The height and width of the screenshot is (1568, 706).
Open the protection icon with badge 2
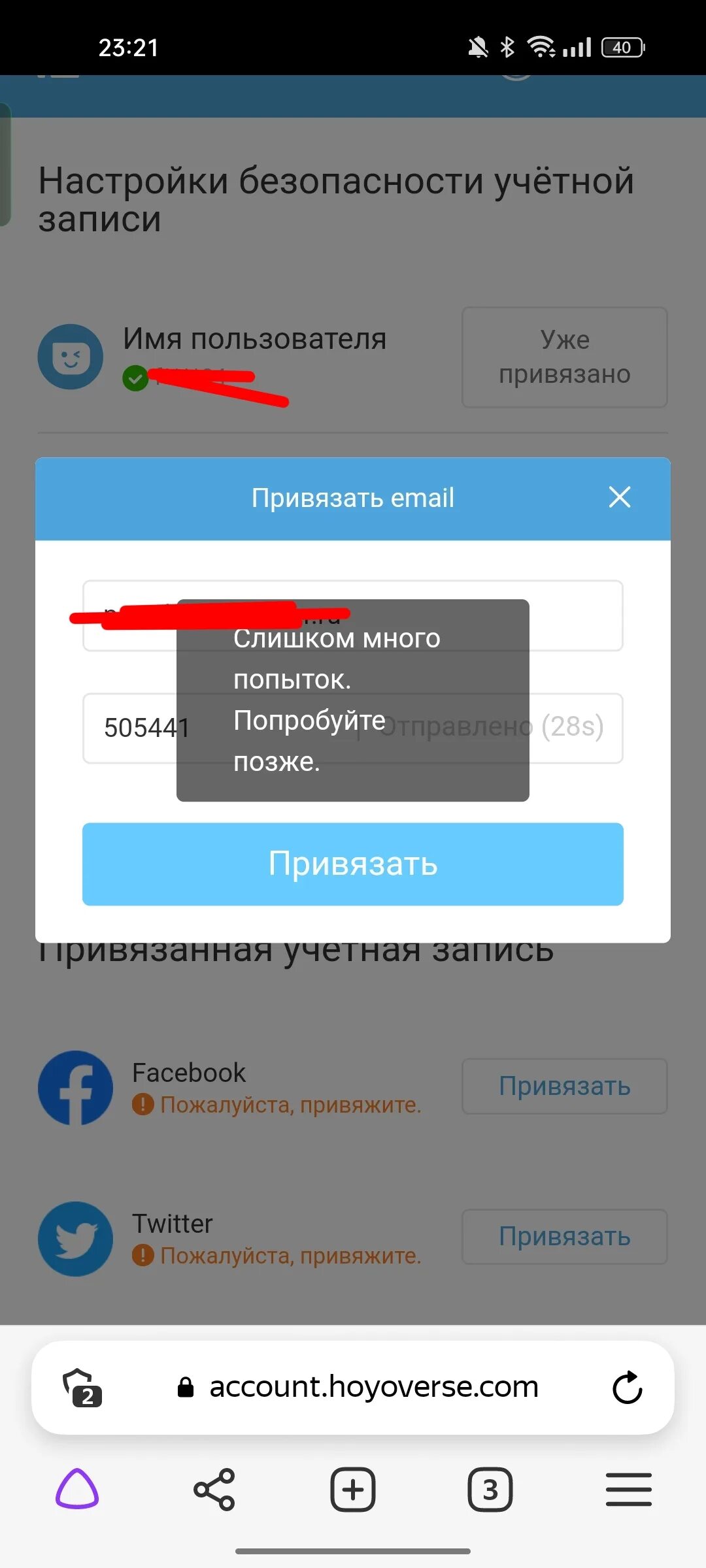coord(82,1388)
